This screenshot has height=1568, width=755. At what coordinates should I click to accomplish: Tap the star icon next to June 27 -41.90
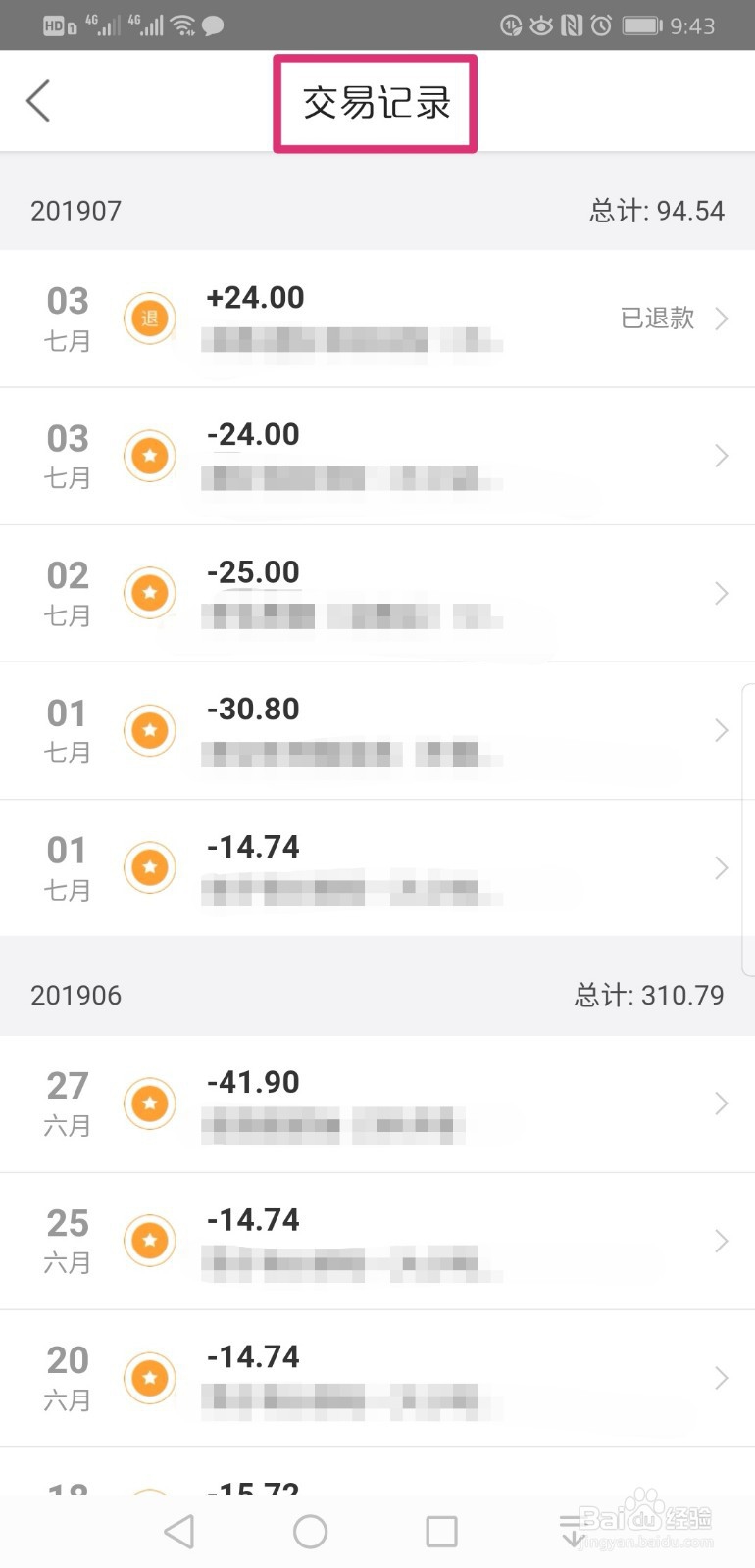[x=149, y=1102]
